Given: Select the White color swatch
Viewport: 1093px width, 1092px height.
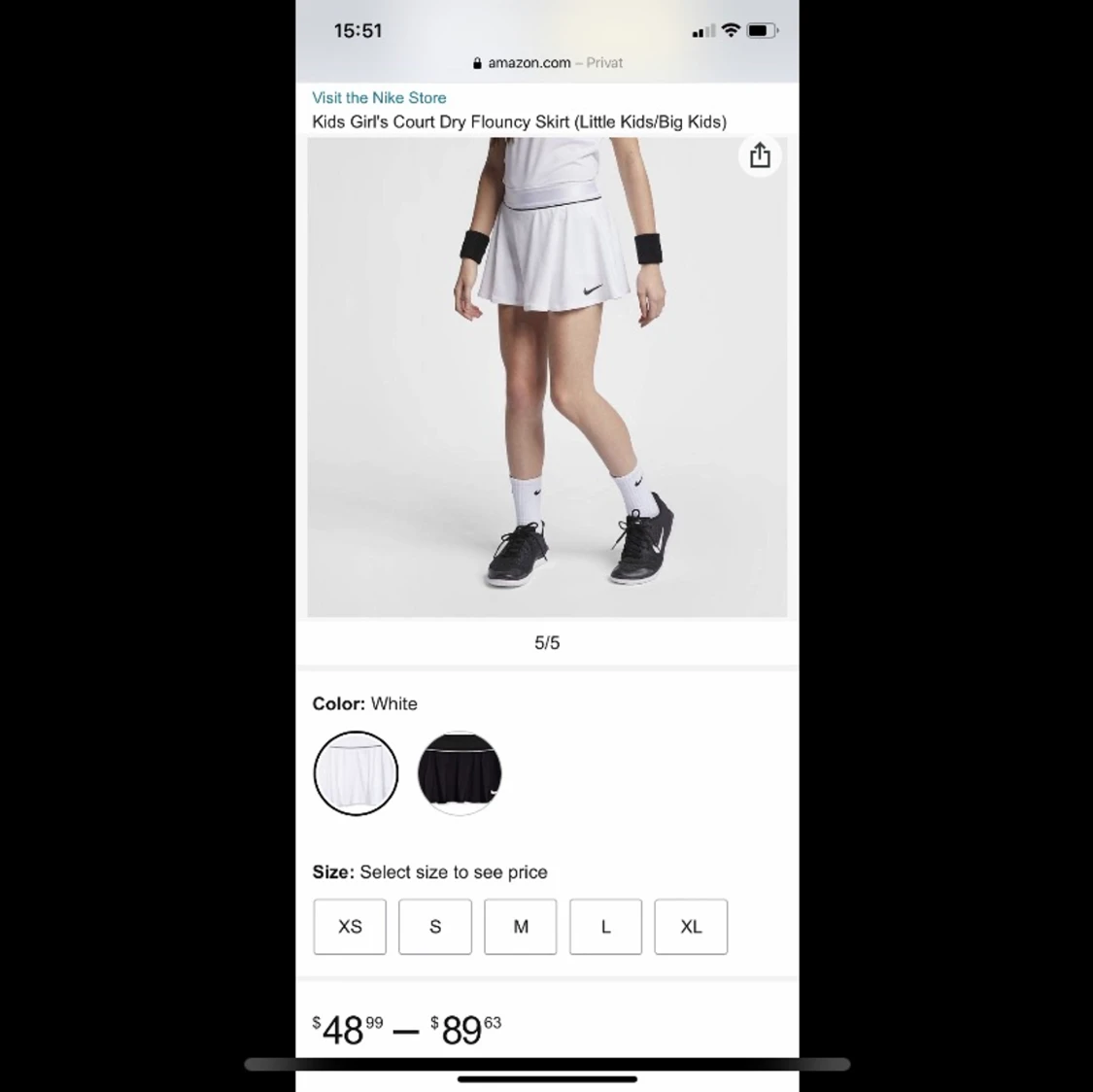Looking at the screenshot, I should tap(356, 773).
